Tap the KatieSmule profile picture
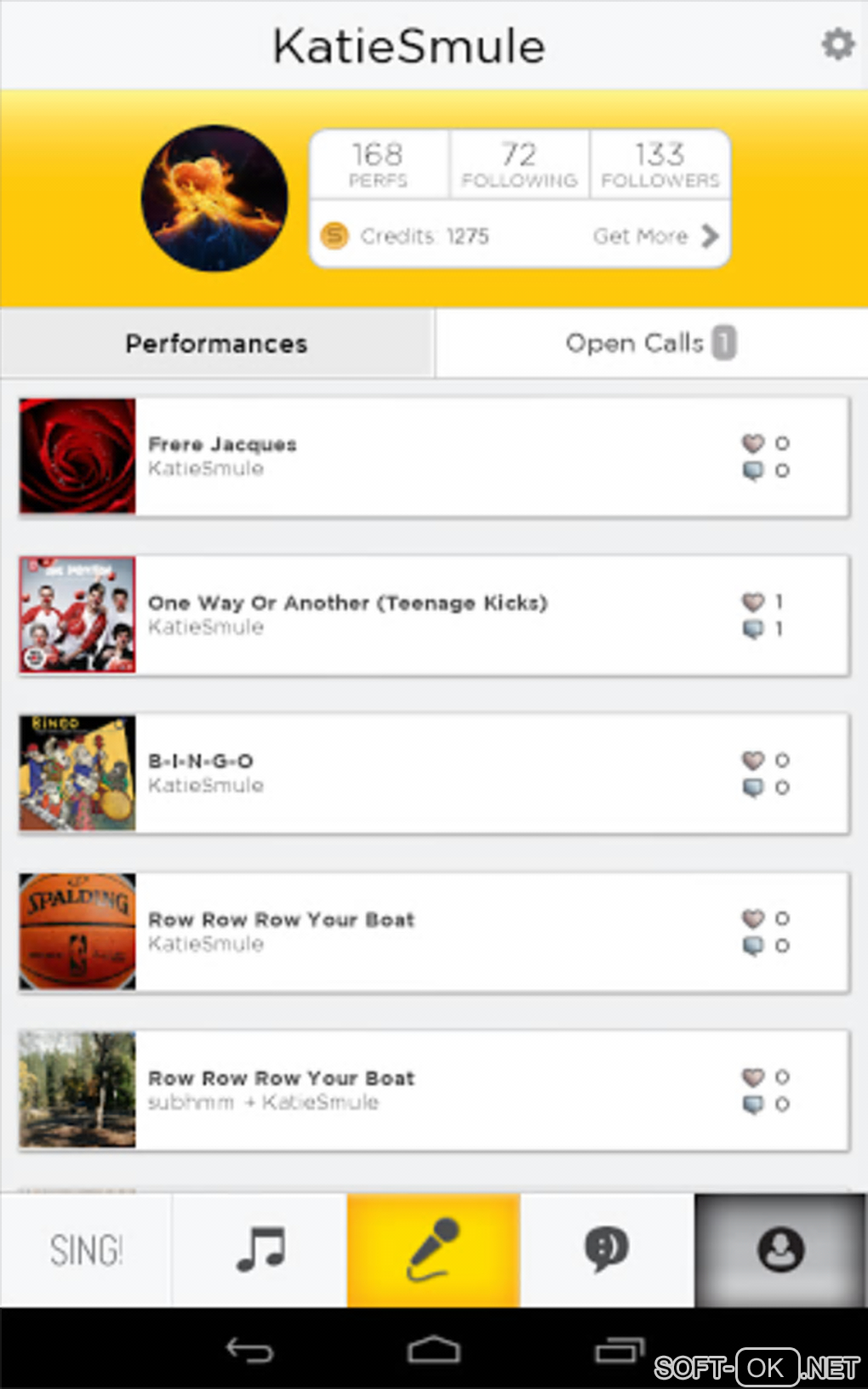The height and width of the screenshot is (1389, 868). click(x=214, y=198)
